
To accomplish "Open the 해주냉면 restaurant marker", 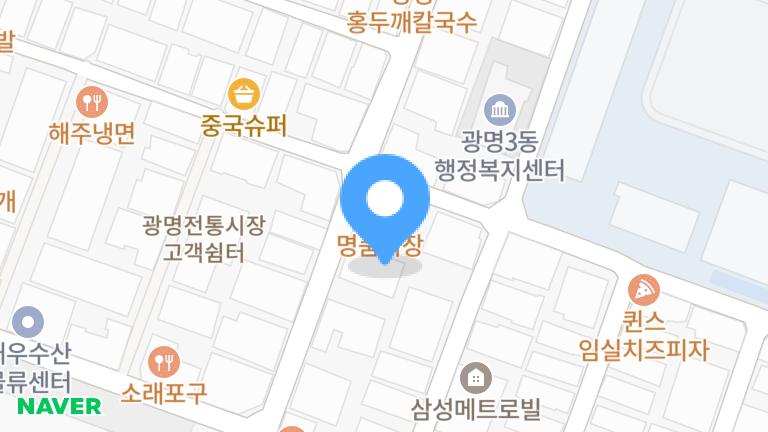I will (x=92, y=101).
